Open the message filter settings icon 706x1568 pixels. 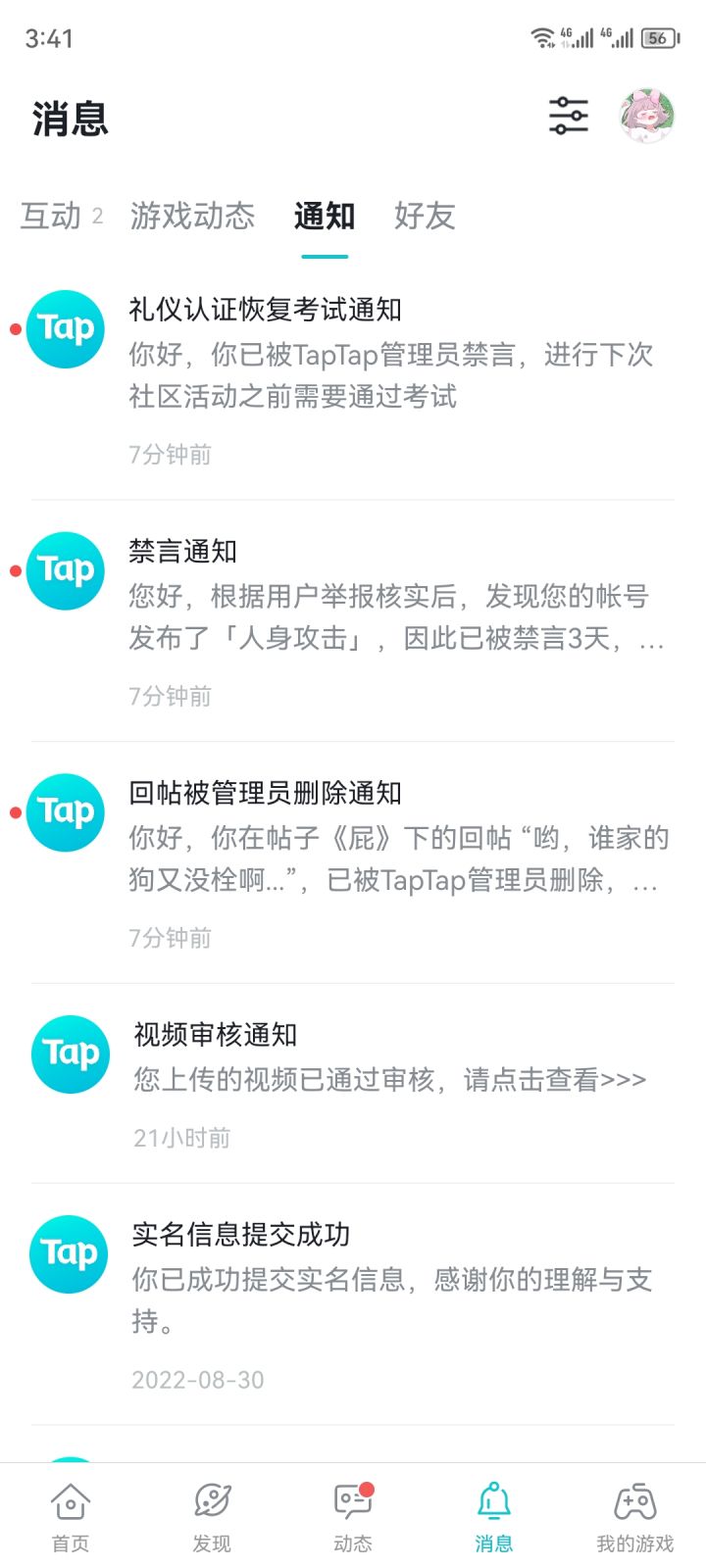(569, 115)
